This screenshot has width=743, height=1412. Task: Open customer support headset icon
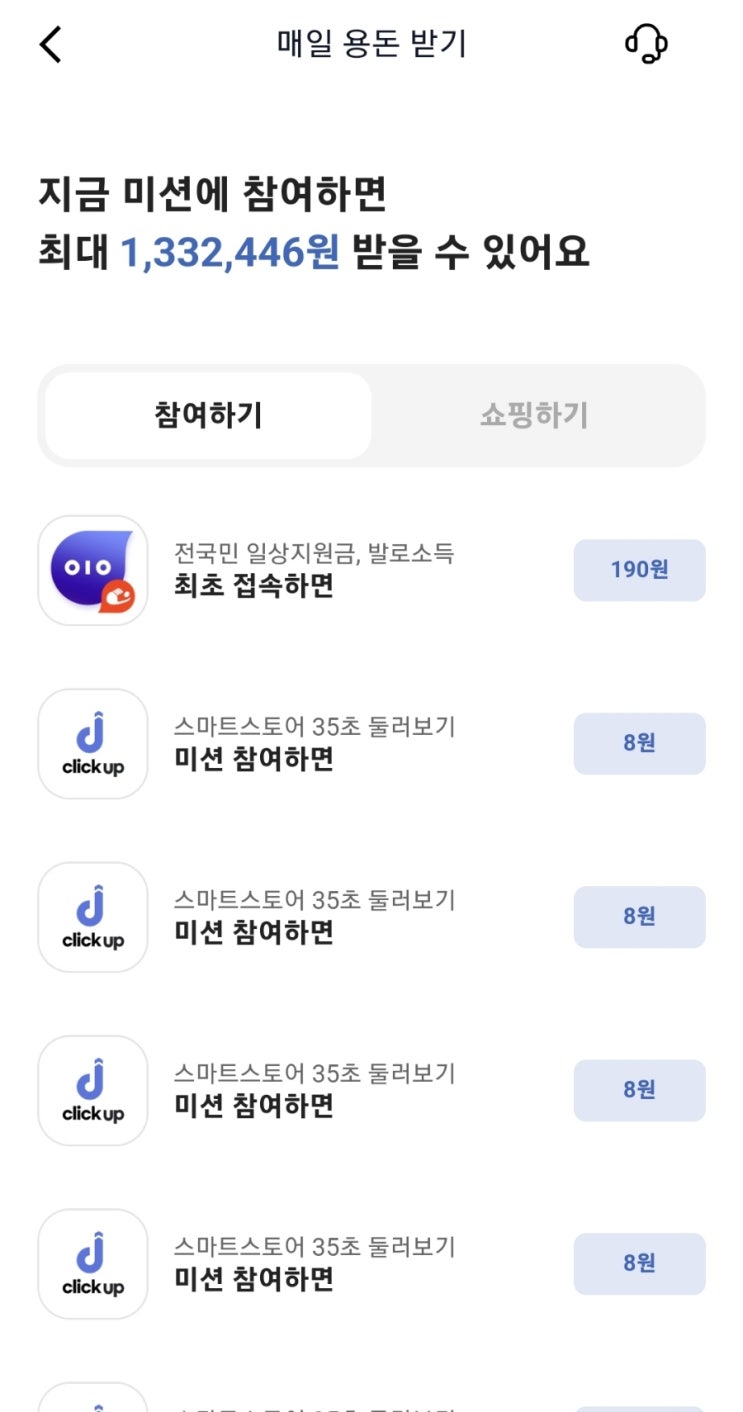coord(646,44)
